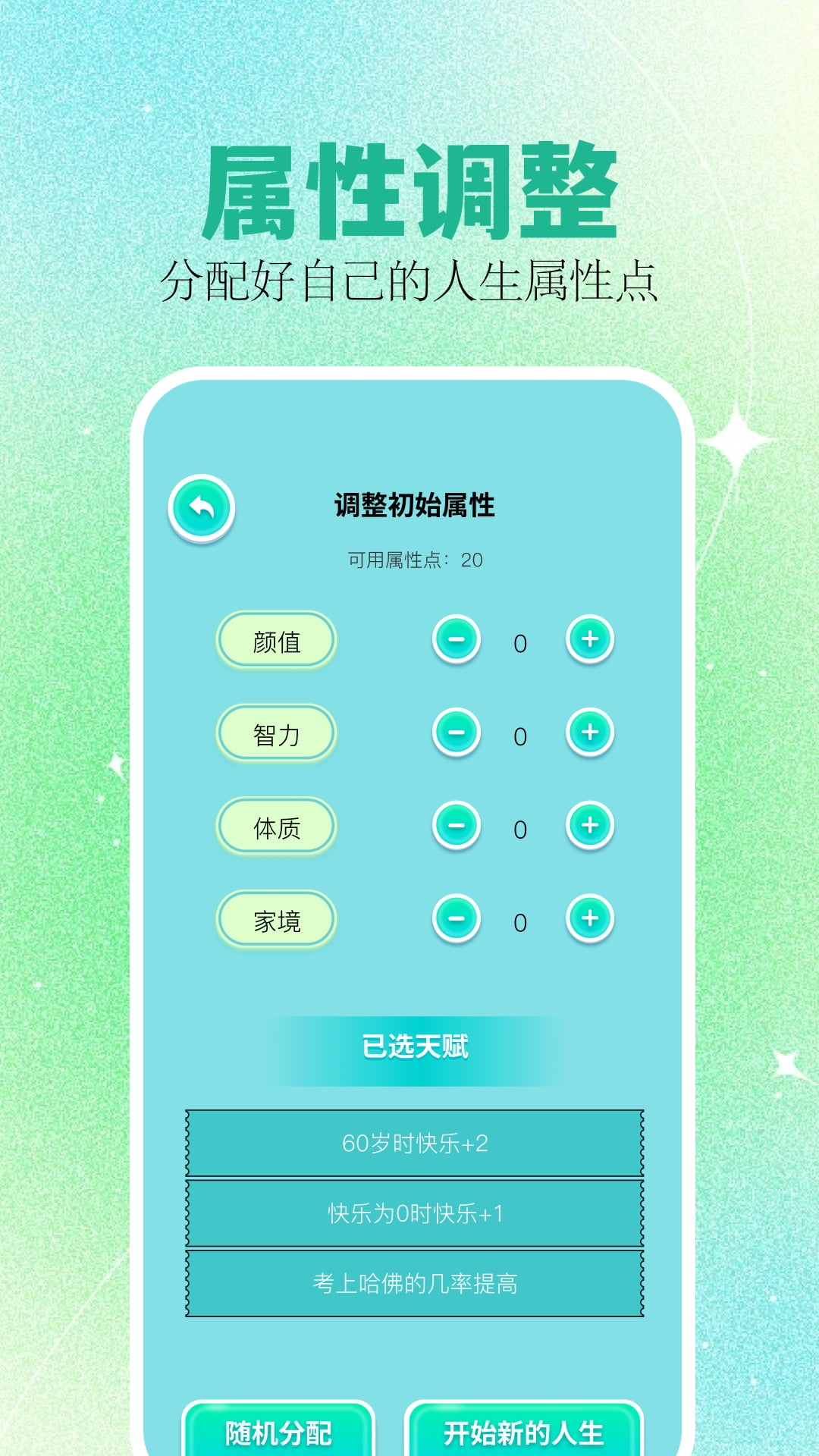This screenshot has height=1456, width=819.
Task: Open the 已选天赋 section
Action: click(x=415, y=1045)
